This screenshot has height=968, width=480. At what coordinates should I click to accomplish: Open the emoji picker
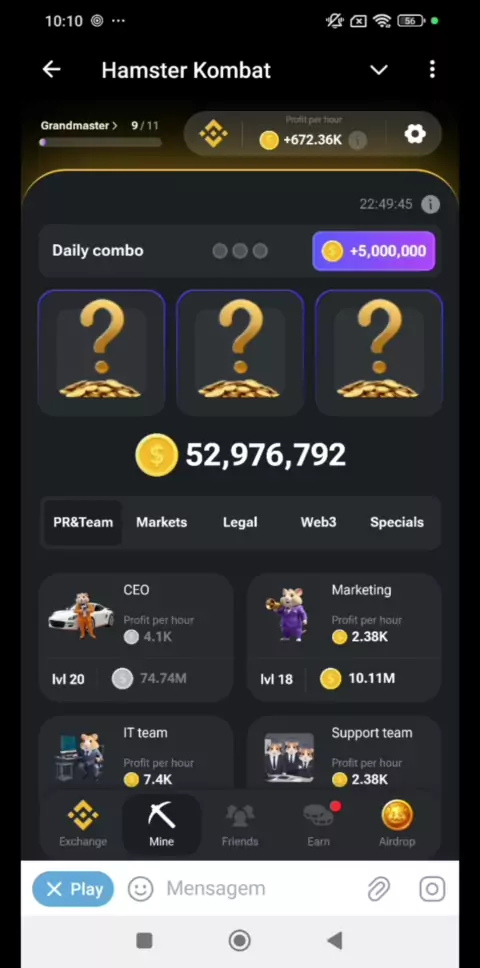(x=141, y=889)
